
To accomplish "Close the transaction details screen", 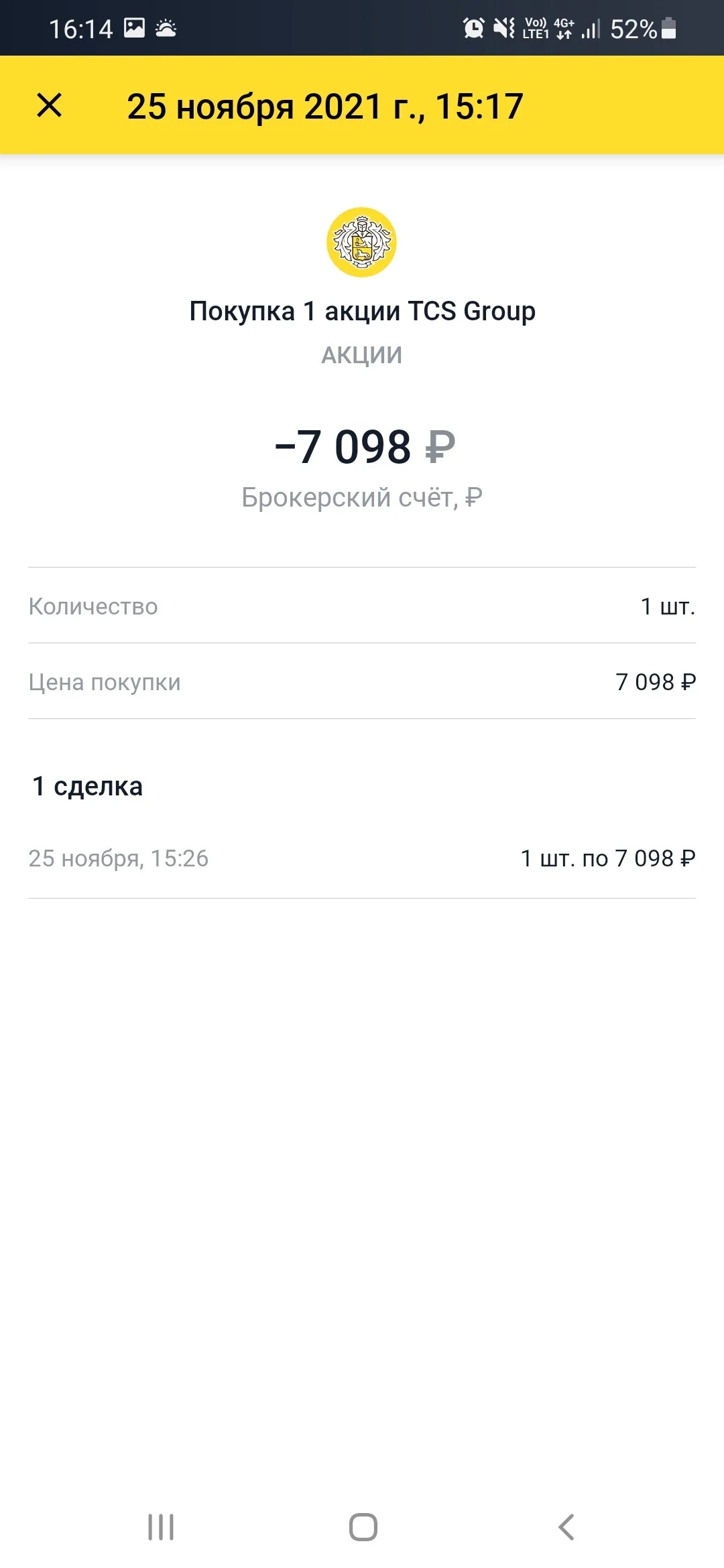I will 49,106.
